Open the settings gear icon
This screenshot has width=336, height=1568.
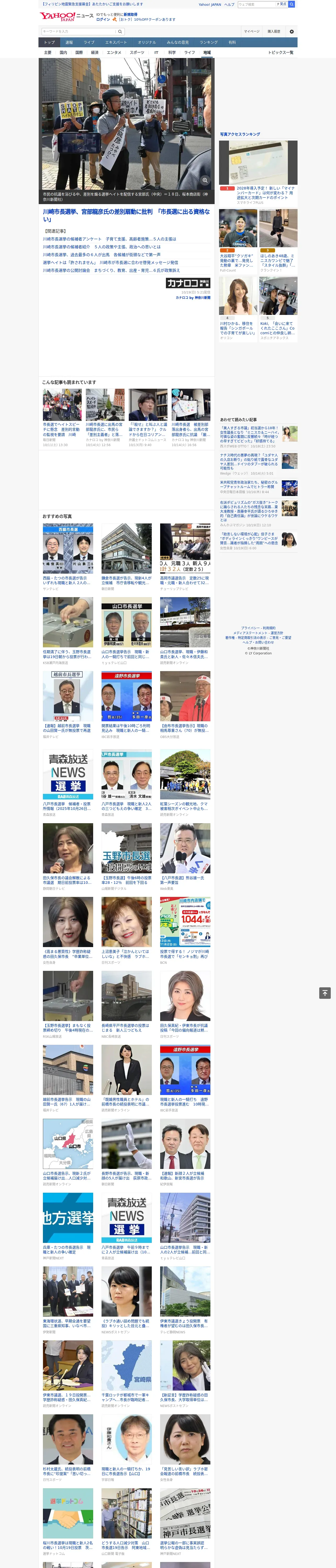(x=292, y=31)
